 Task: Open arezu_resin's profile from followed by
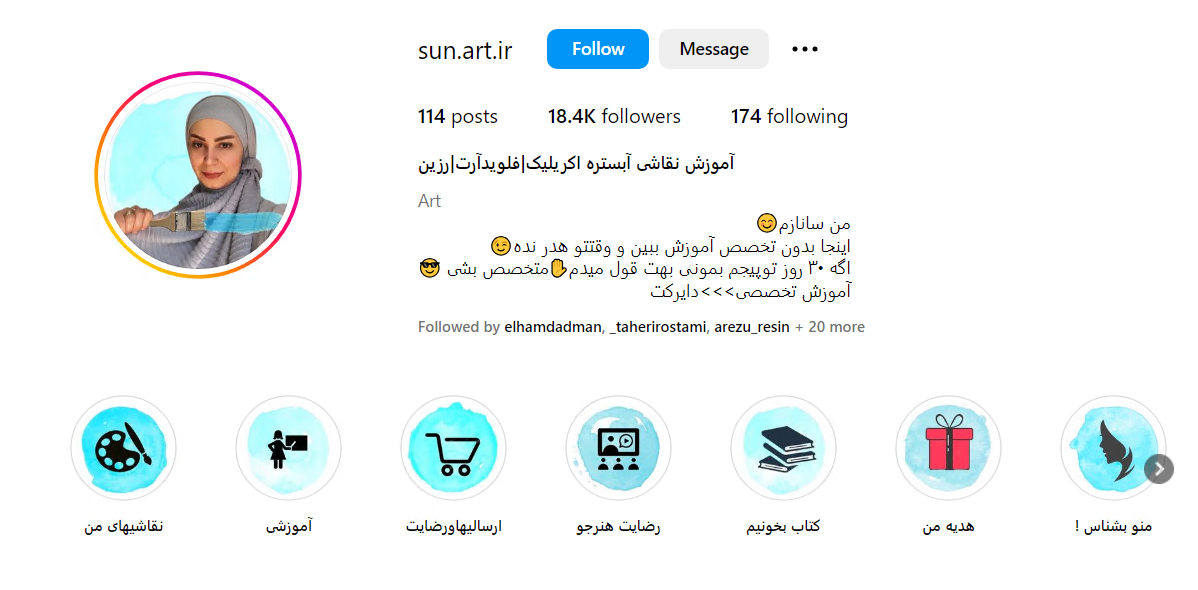[749, 327]
